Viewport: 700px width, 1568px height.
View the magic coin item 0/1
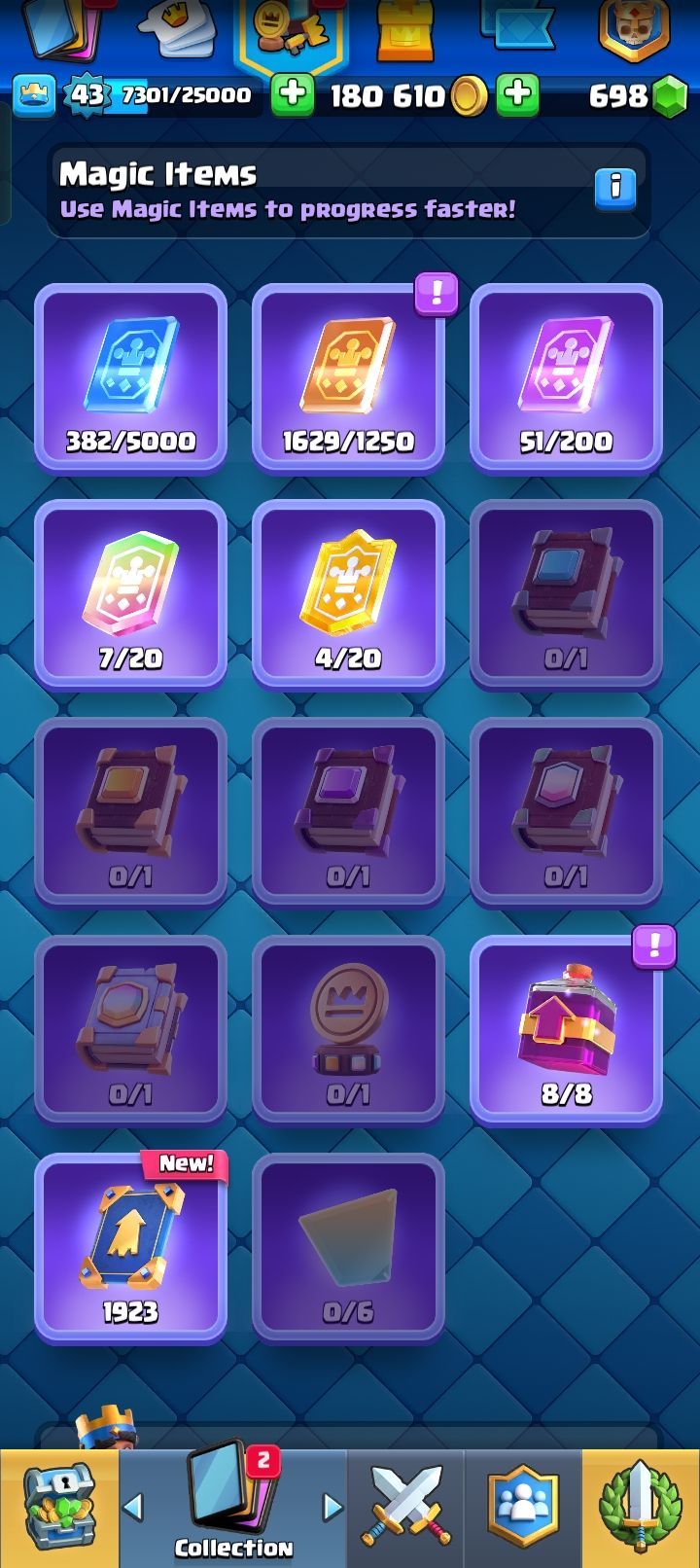point(348,1031)
